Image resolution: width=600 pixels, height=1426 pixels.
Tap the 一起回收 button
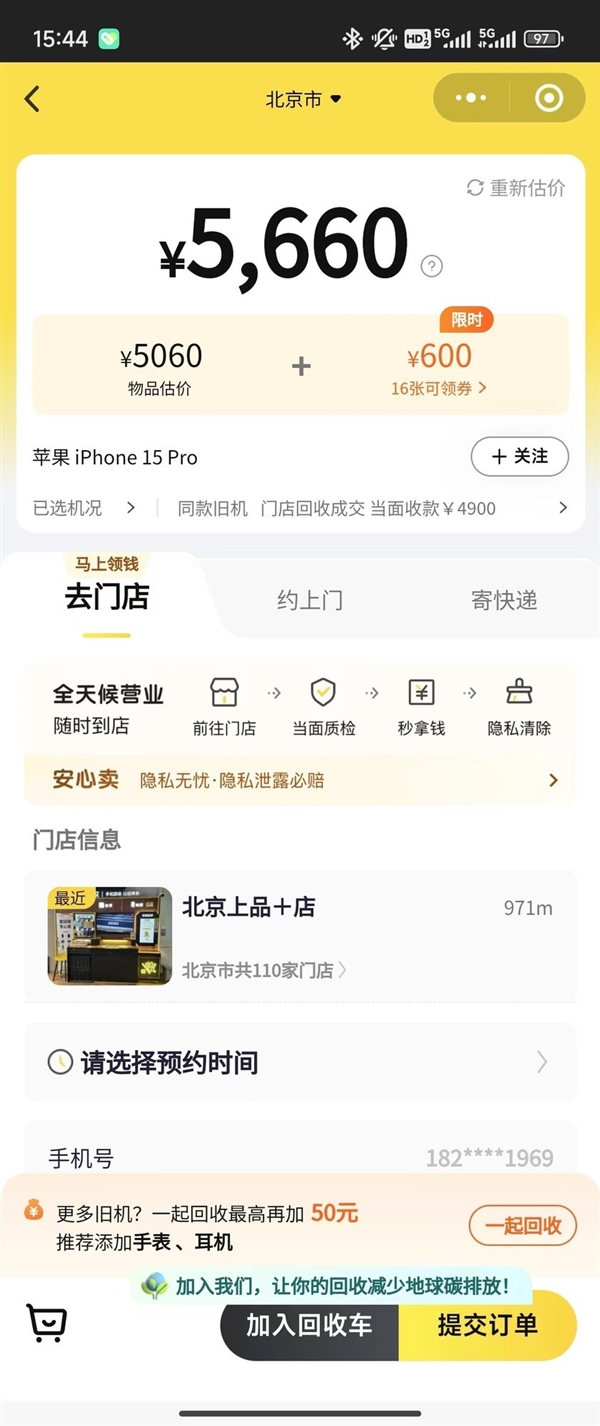523,1225
